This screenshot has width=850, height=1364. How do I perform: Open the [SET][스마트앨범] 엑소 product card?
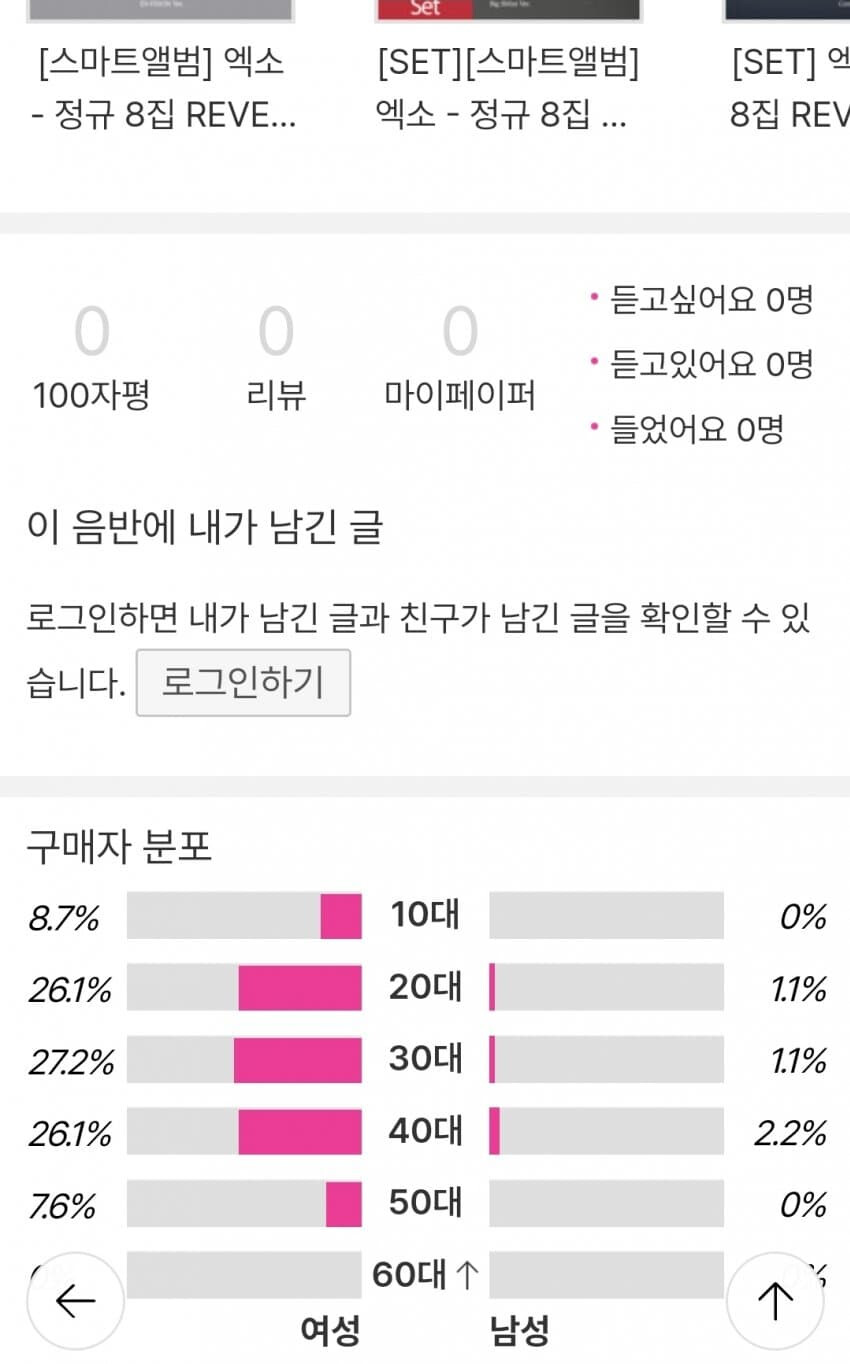508,90
